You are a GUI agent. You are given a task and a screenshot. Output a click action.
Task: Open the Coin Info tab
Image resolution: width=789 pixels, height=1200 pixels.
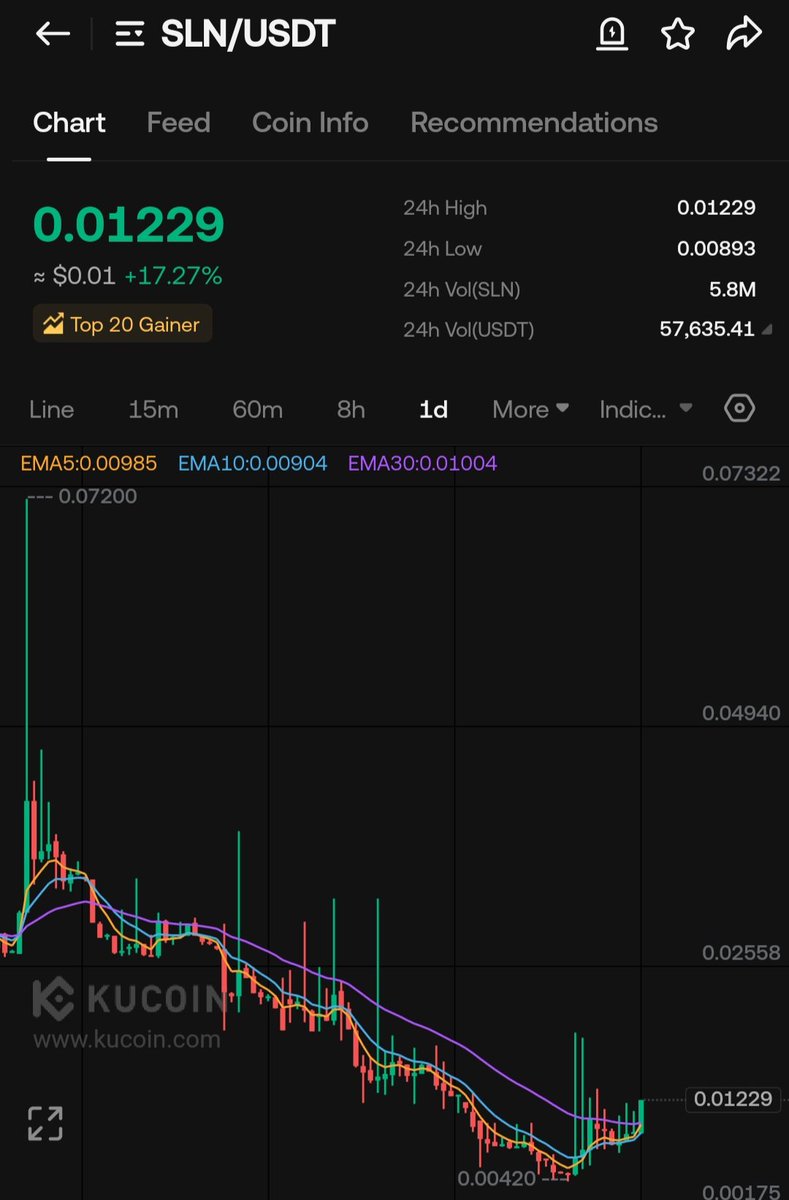pos(310,123)
